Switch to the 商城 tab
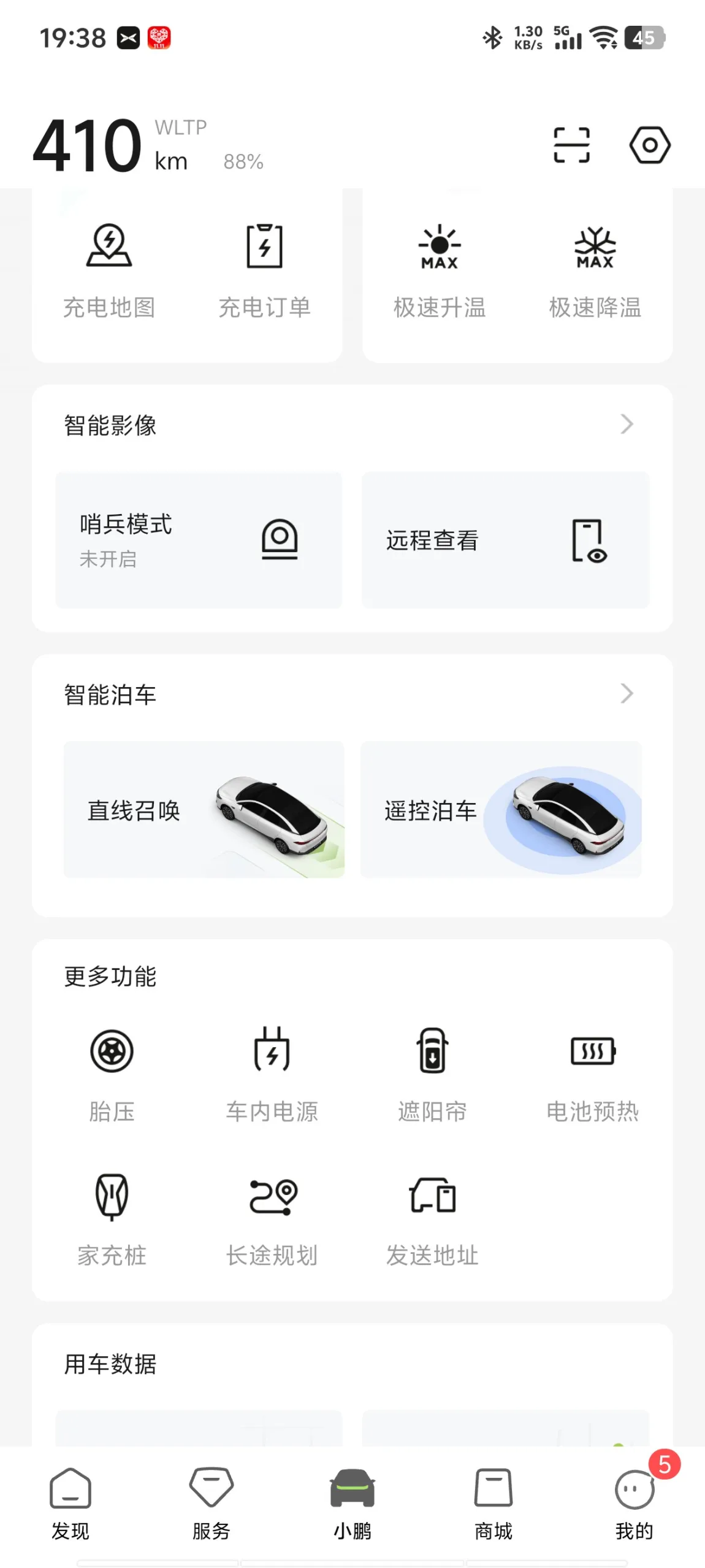 pos(493,1504)
